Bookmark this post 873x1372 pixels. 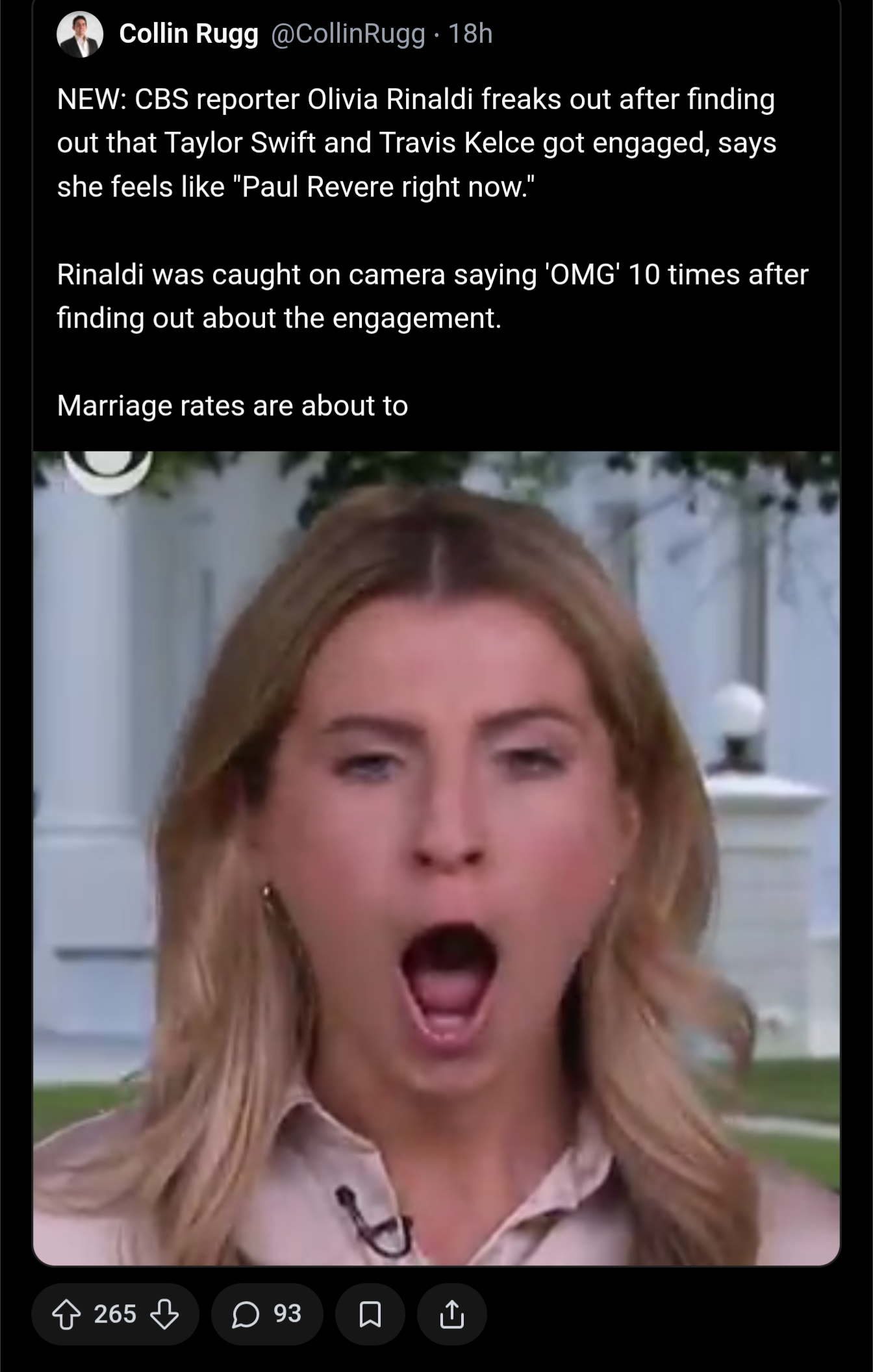pos(370,1315)
